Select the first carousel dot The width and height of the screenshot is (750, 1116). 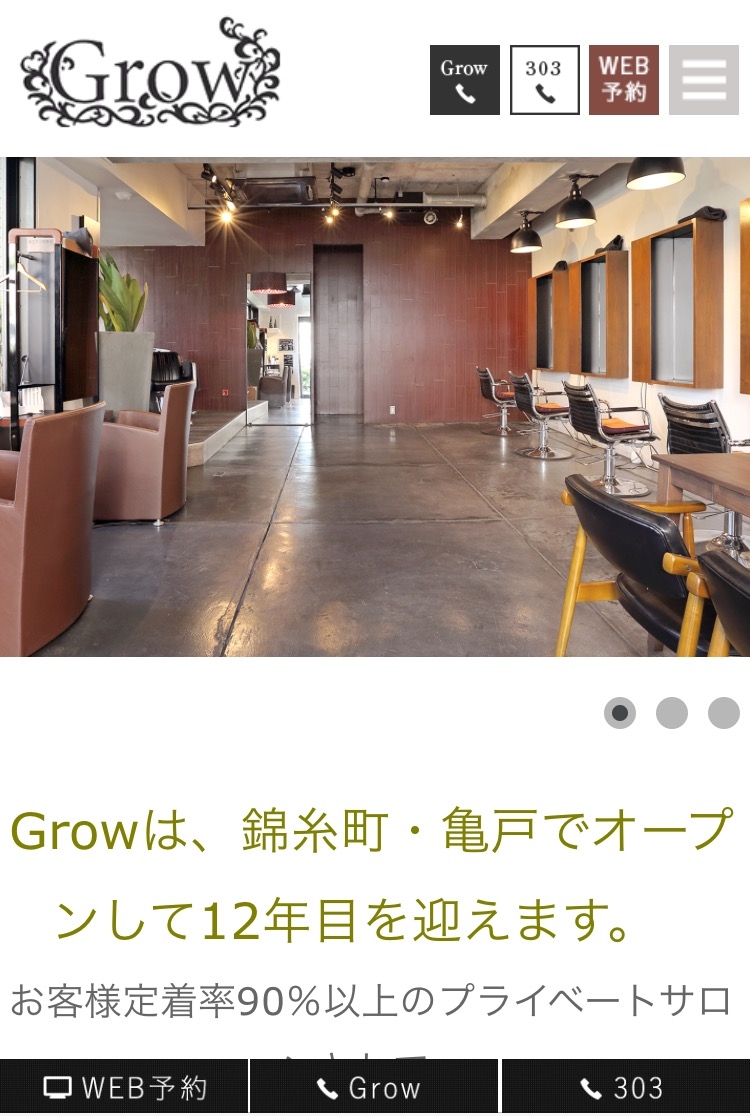tap(620, 713)
